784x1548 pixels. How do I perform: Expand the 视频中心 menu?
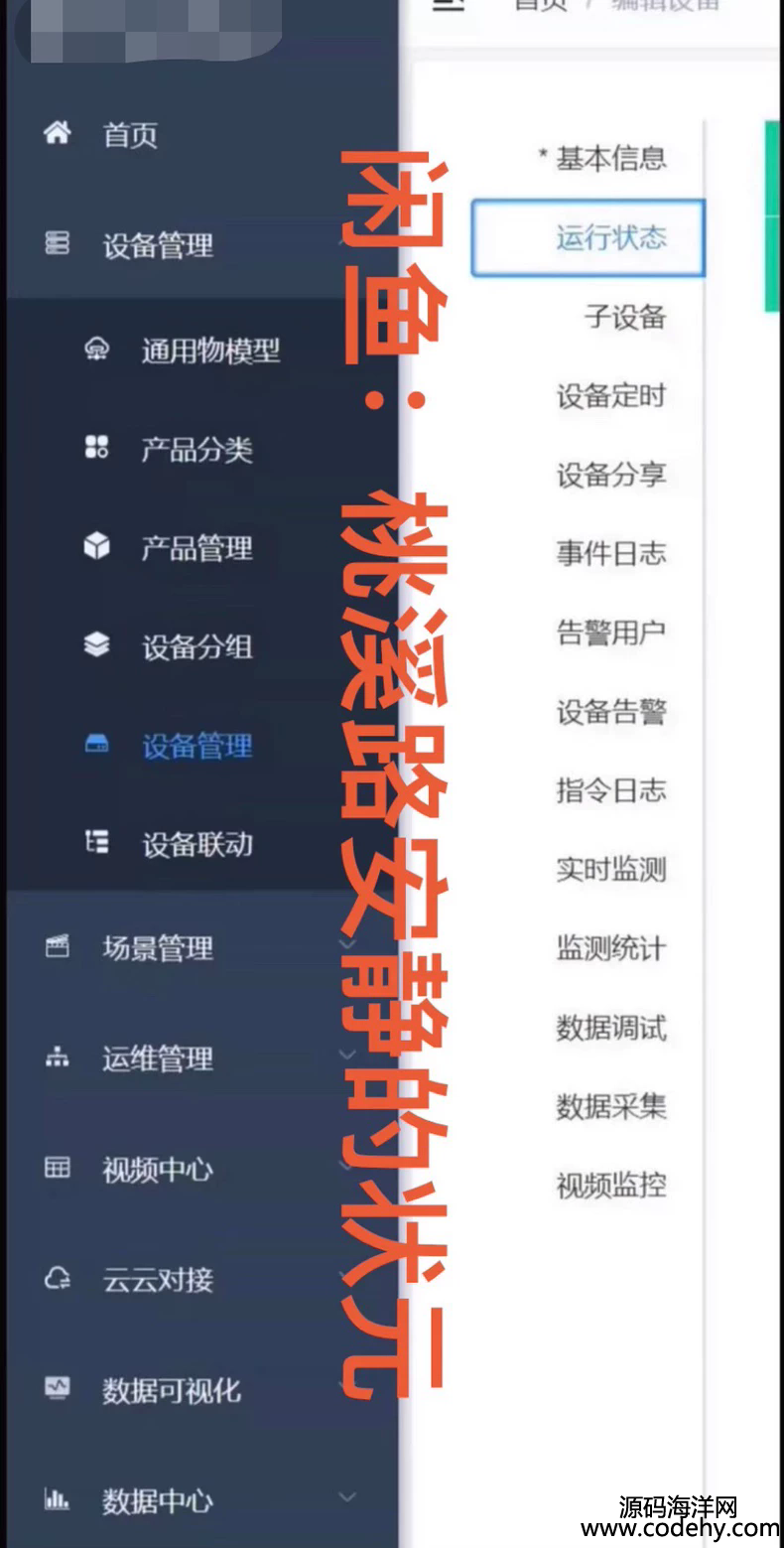(x=158, y=1170)
